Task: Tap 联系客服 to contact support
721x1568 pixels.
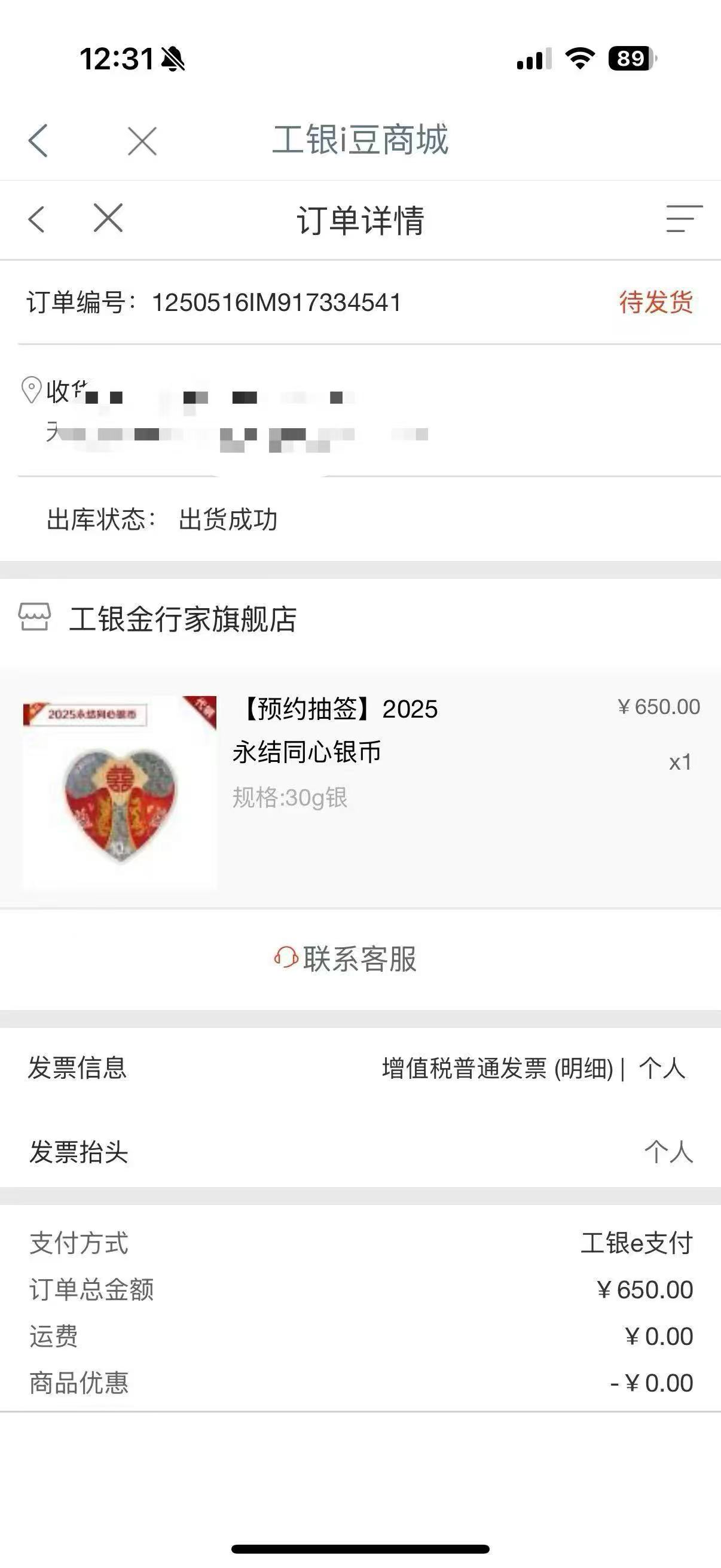Action: pos(346,959)
